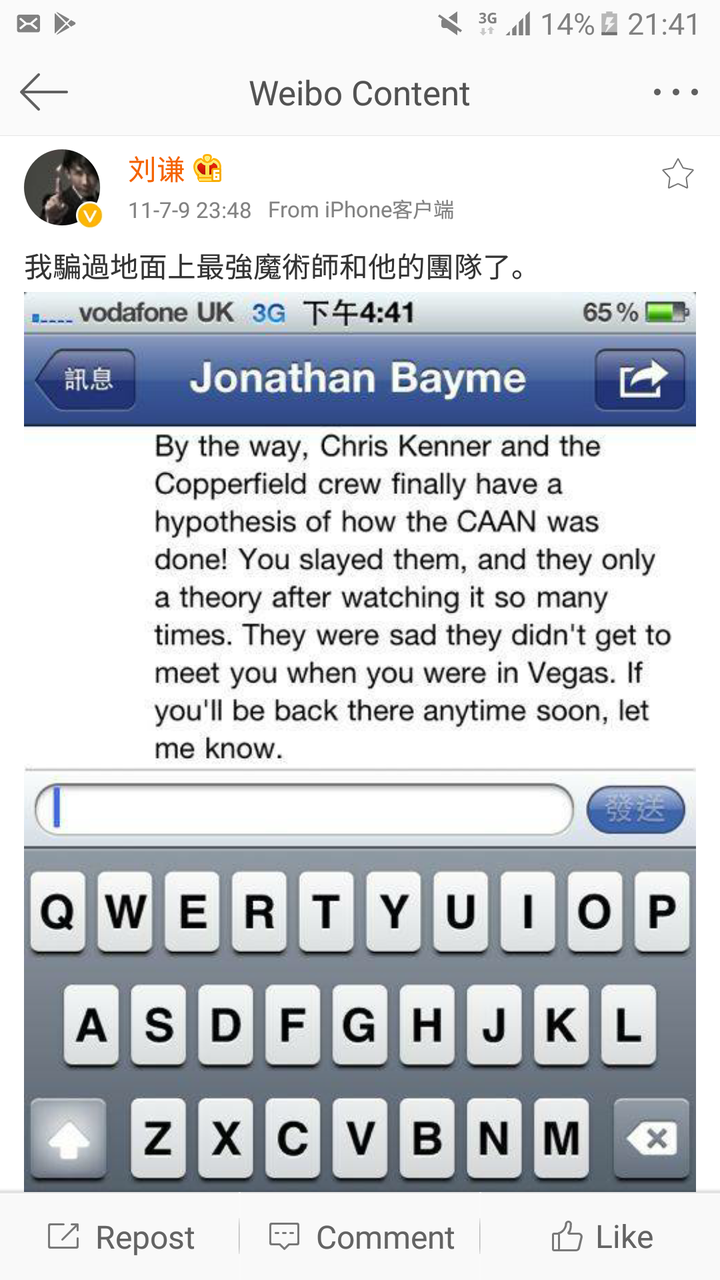Viewport: 720px width, 1280px height.
Task: Open the three-dot overflow menu
Action: [675, 93]
